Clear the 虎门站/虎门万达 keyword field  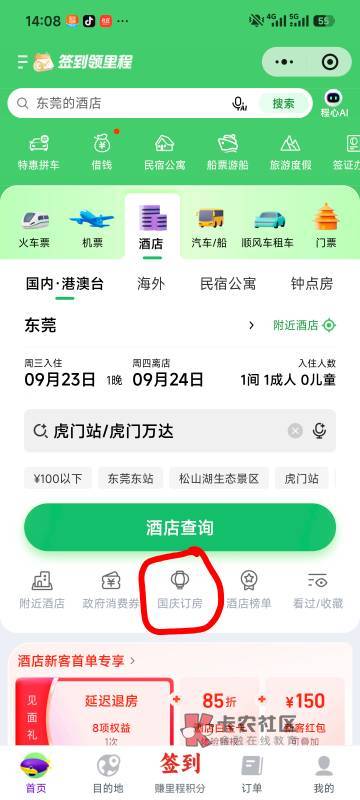(295, 431)
